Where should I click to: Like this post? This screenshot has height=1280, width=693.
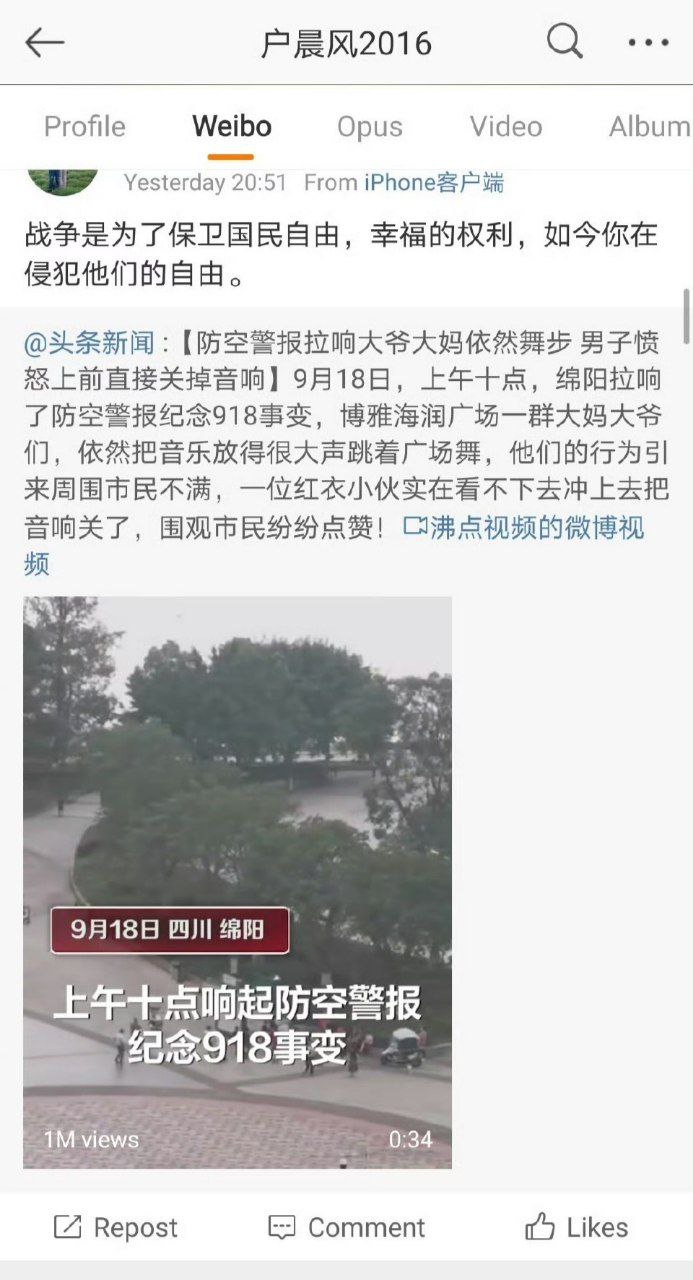pyautogui.click(x=577, y=1227)
